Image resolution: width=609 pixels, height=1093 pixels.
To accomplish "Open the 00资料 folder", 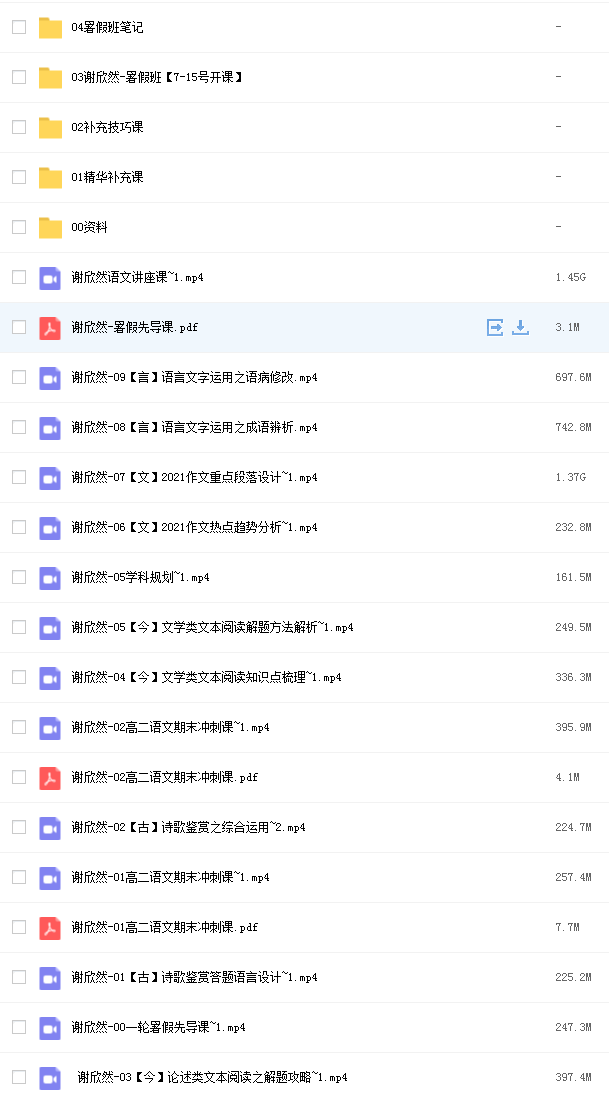I will tap(89, 227).
